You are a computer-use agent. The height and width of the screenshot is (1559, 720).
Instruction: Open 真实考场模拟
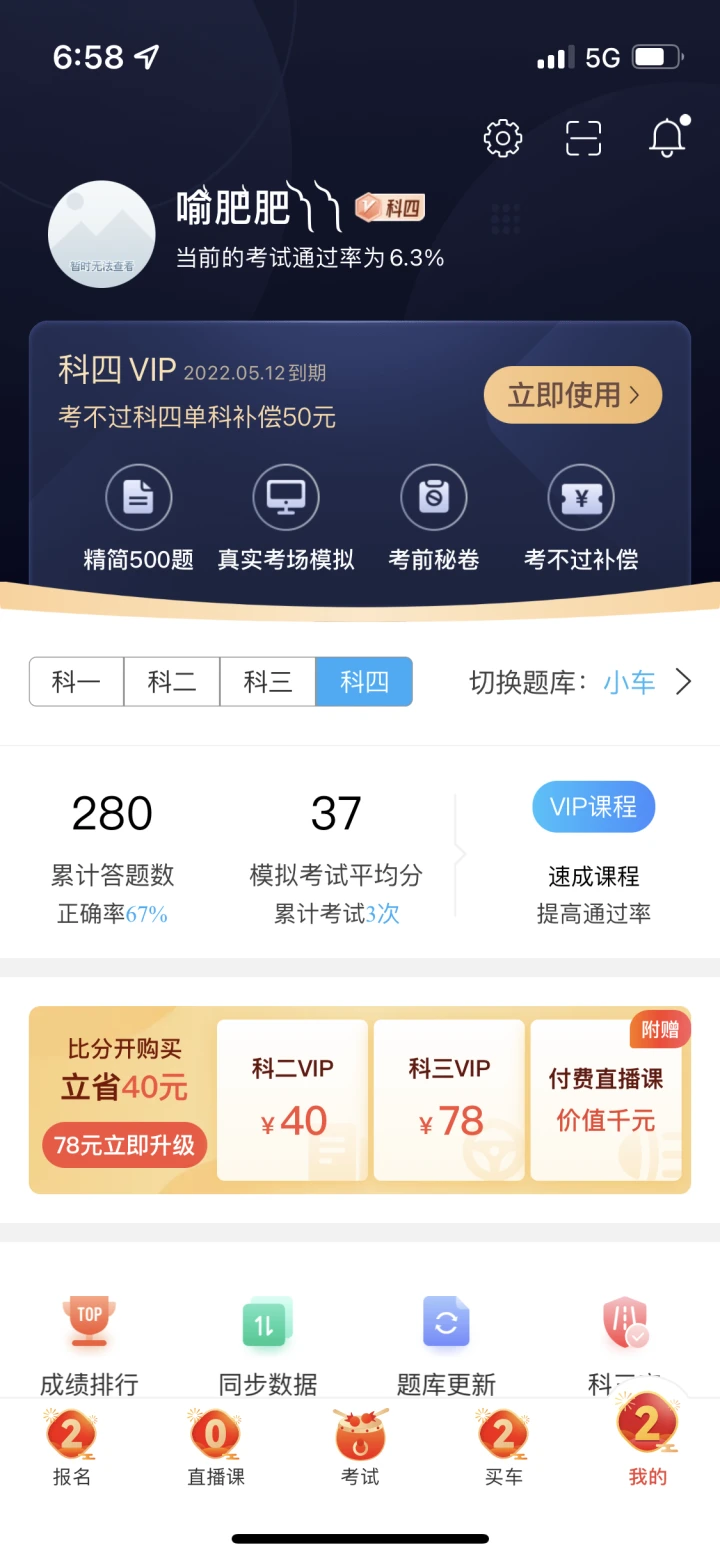point(286,519)
